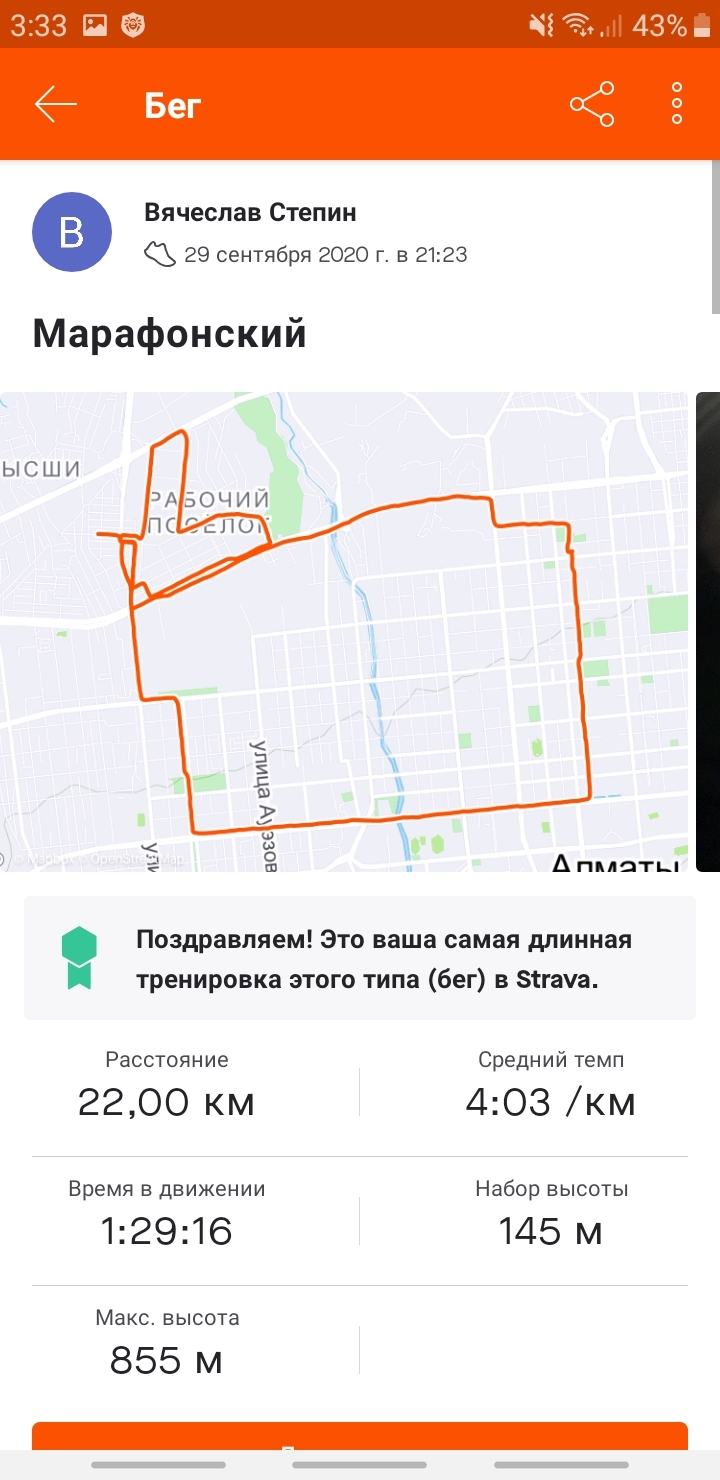Open the three-dot overflow menu
Screen dimensions: 720x1480
(677, 105)
